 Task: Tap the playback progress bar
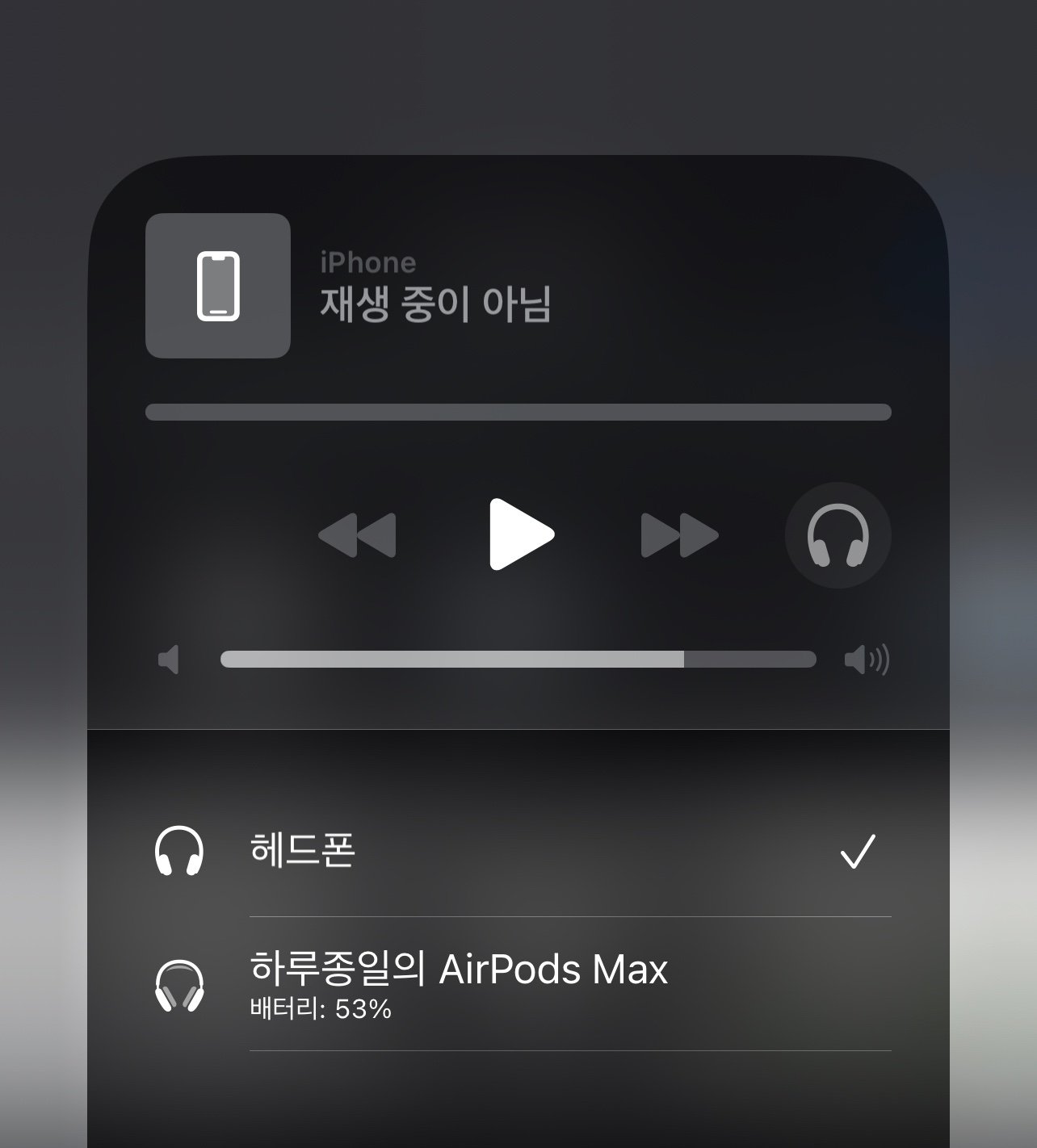coord(518,413)
